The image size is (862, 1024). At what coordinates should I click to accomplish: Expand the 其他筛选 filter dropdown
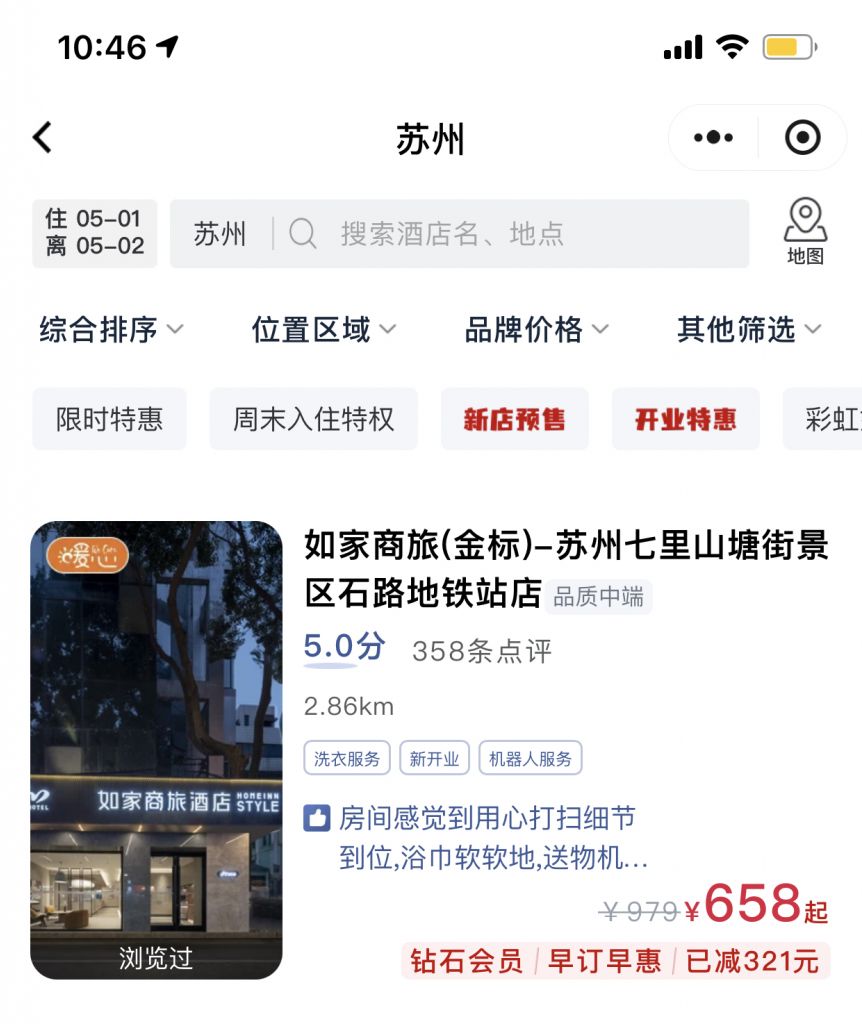tap(748, 329)
